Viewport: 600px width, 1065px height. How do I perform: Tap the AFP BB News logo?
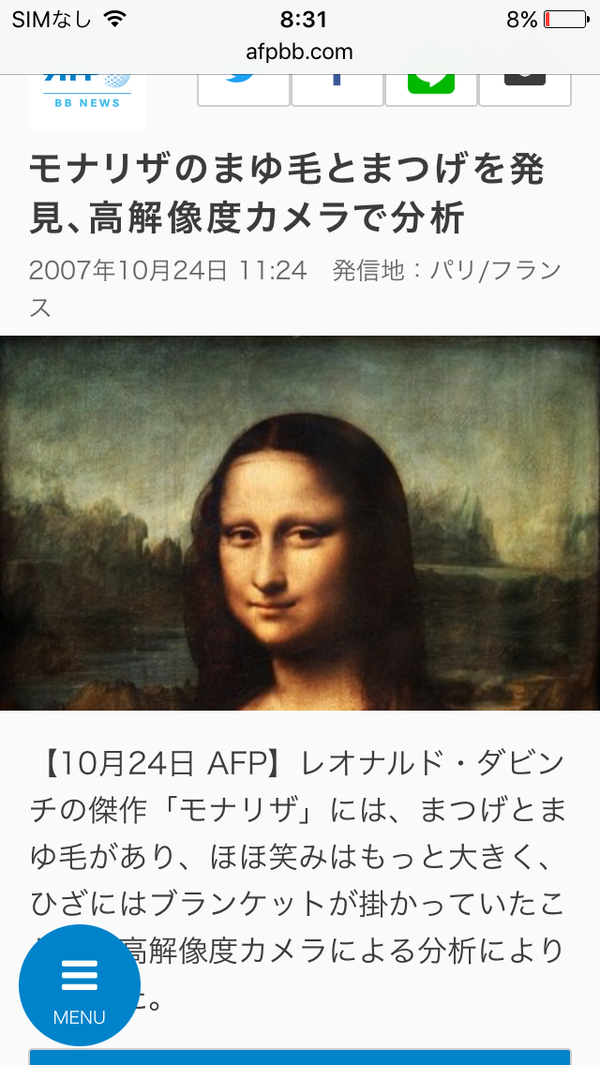87,98
